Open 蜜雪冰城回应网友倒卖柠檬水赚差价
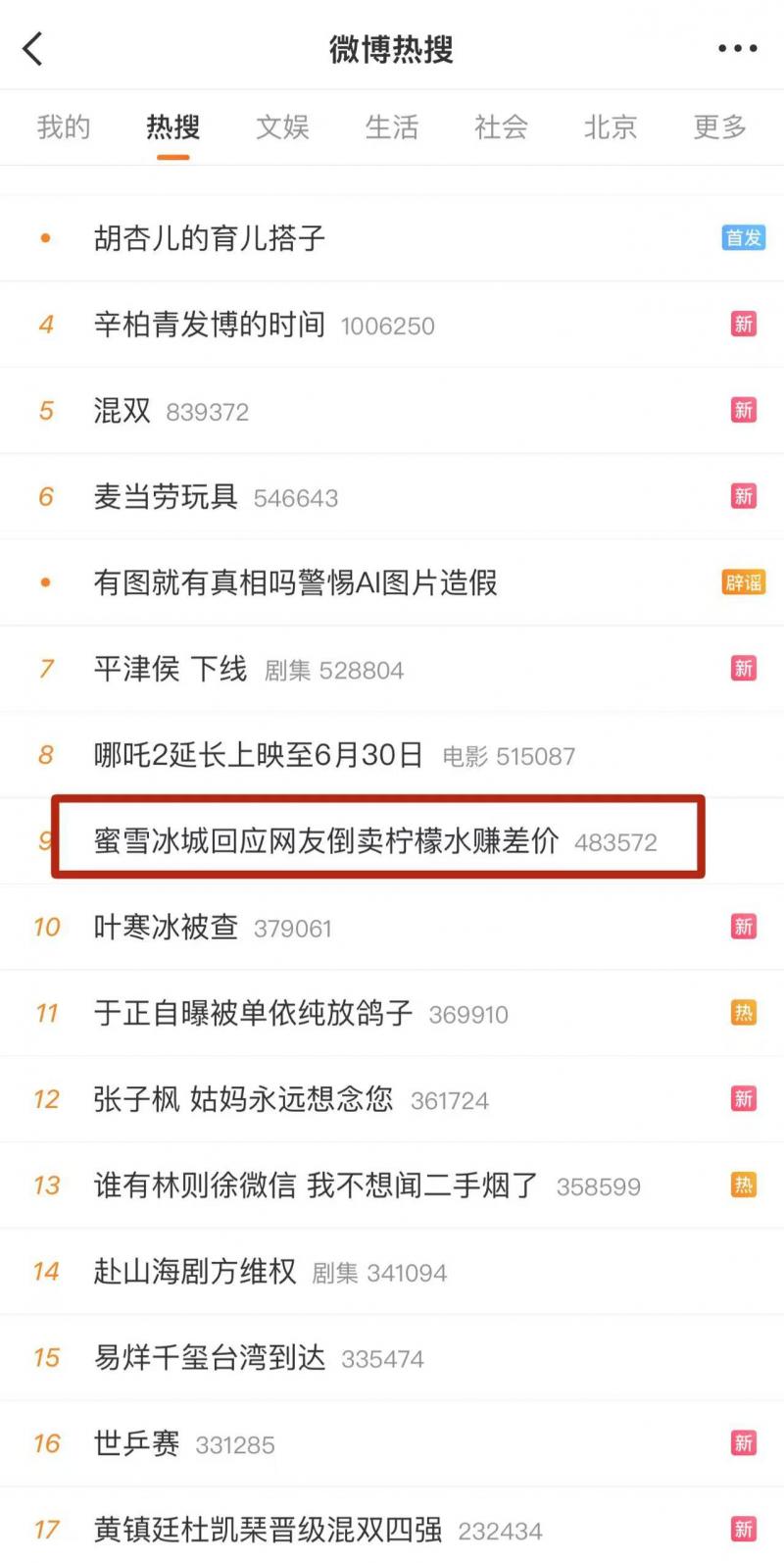 click(x=392, y=840)
